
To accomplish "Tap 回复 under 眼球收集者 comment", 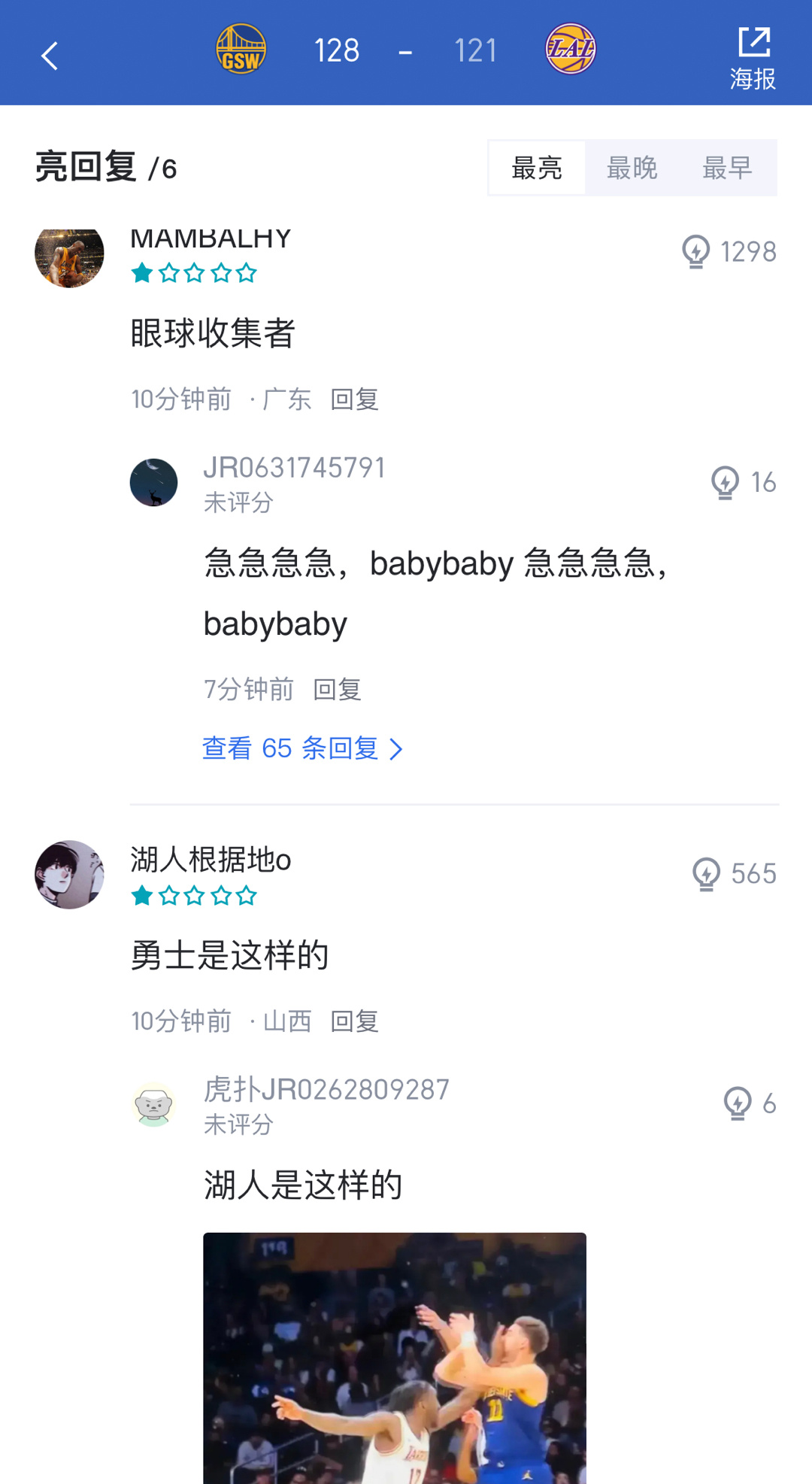I will coord(356,399).
